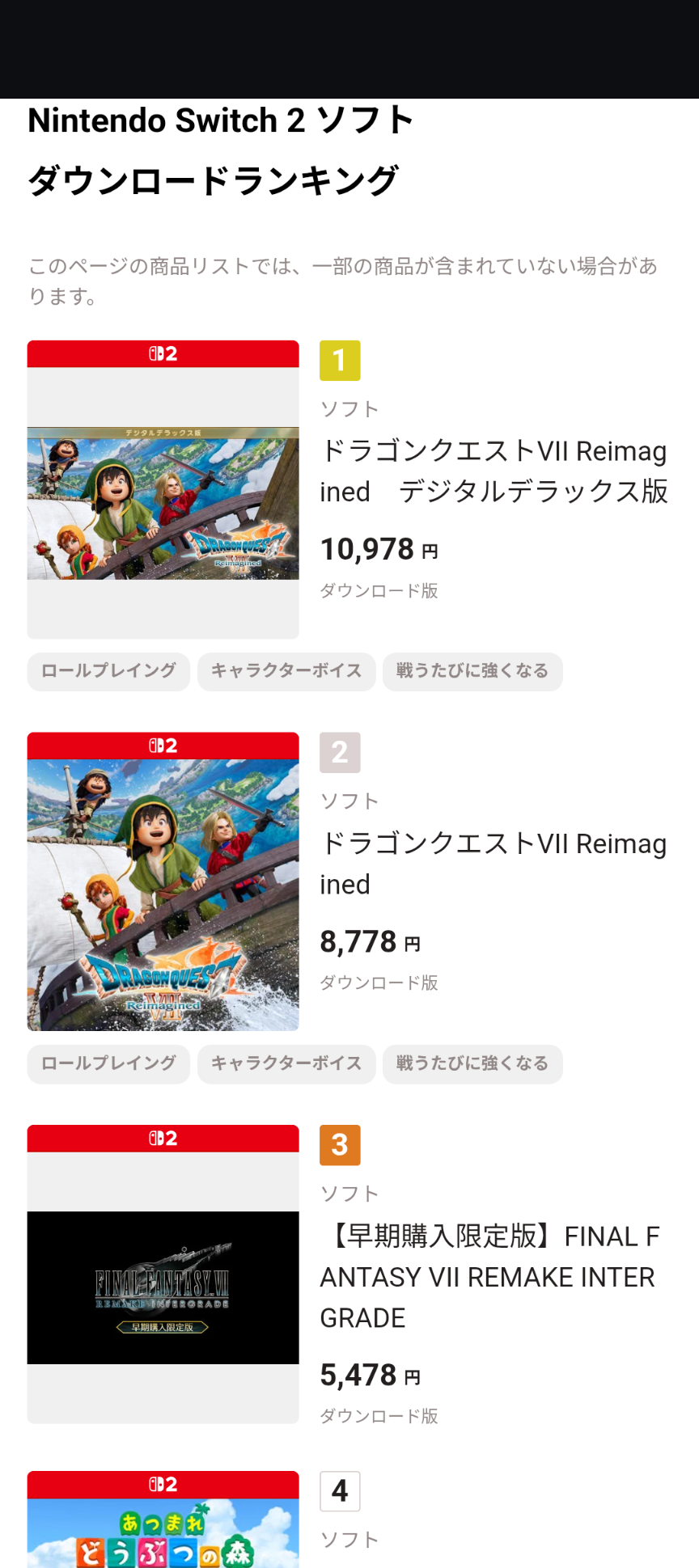Image resolution: width=699 pixels, height=1568 pixels.
Task: Select 戦うたびに強くなる tag under the rank 2 game
Action: point(472,1063)
